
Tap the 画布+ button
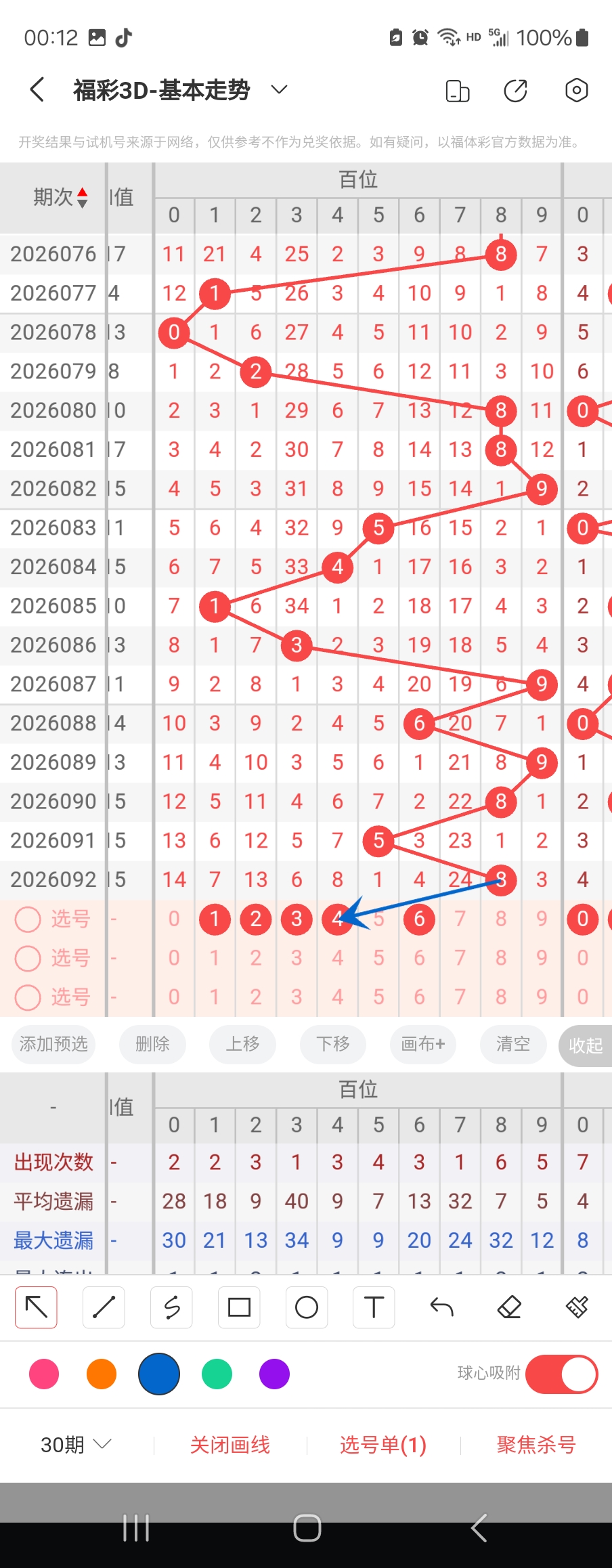pos(423,1044)
